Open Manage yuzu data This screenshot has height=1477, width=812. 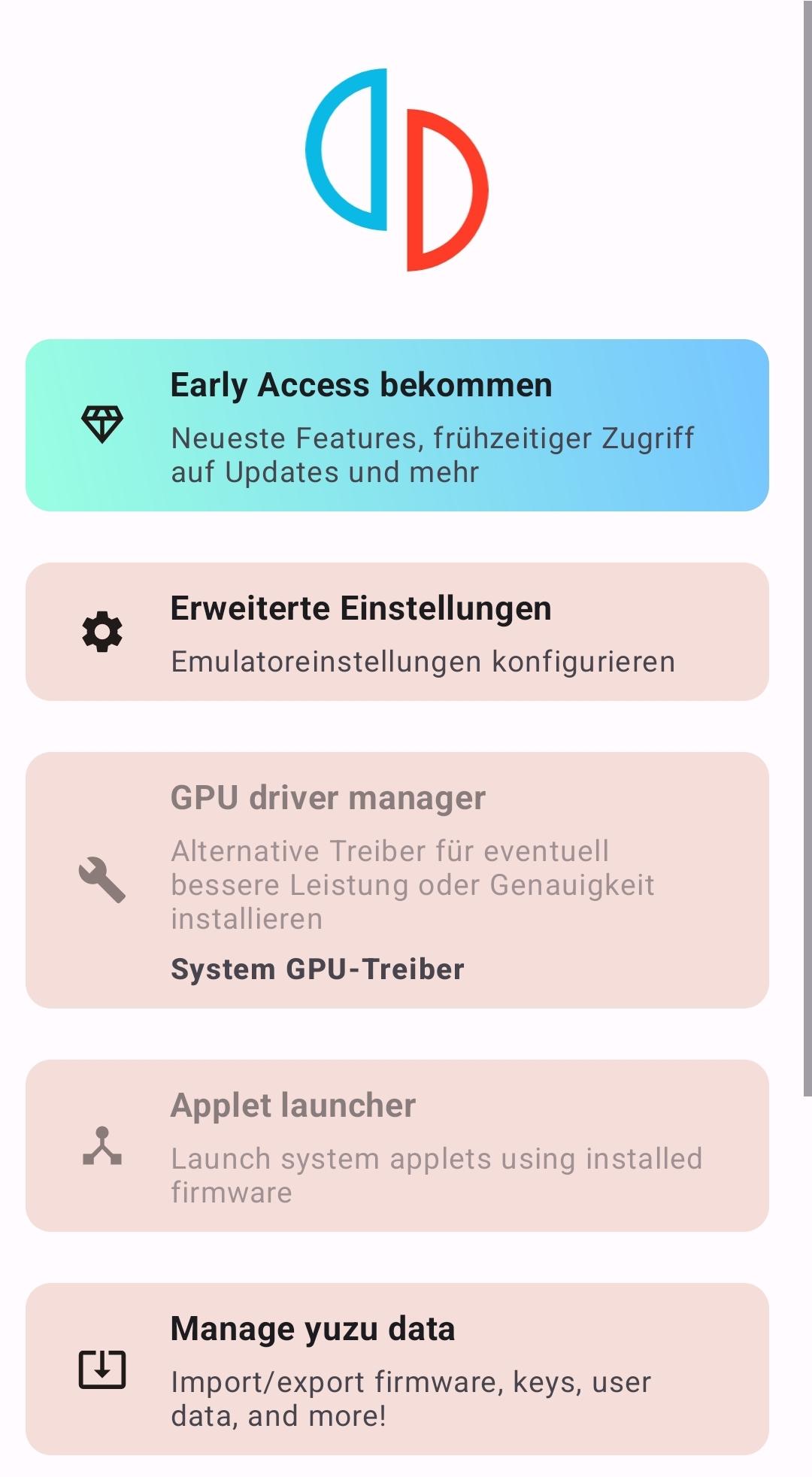(397, 1369)
